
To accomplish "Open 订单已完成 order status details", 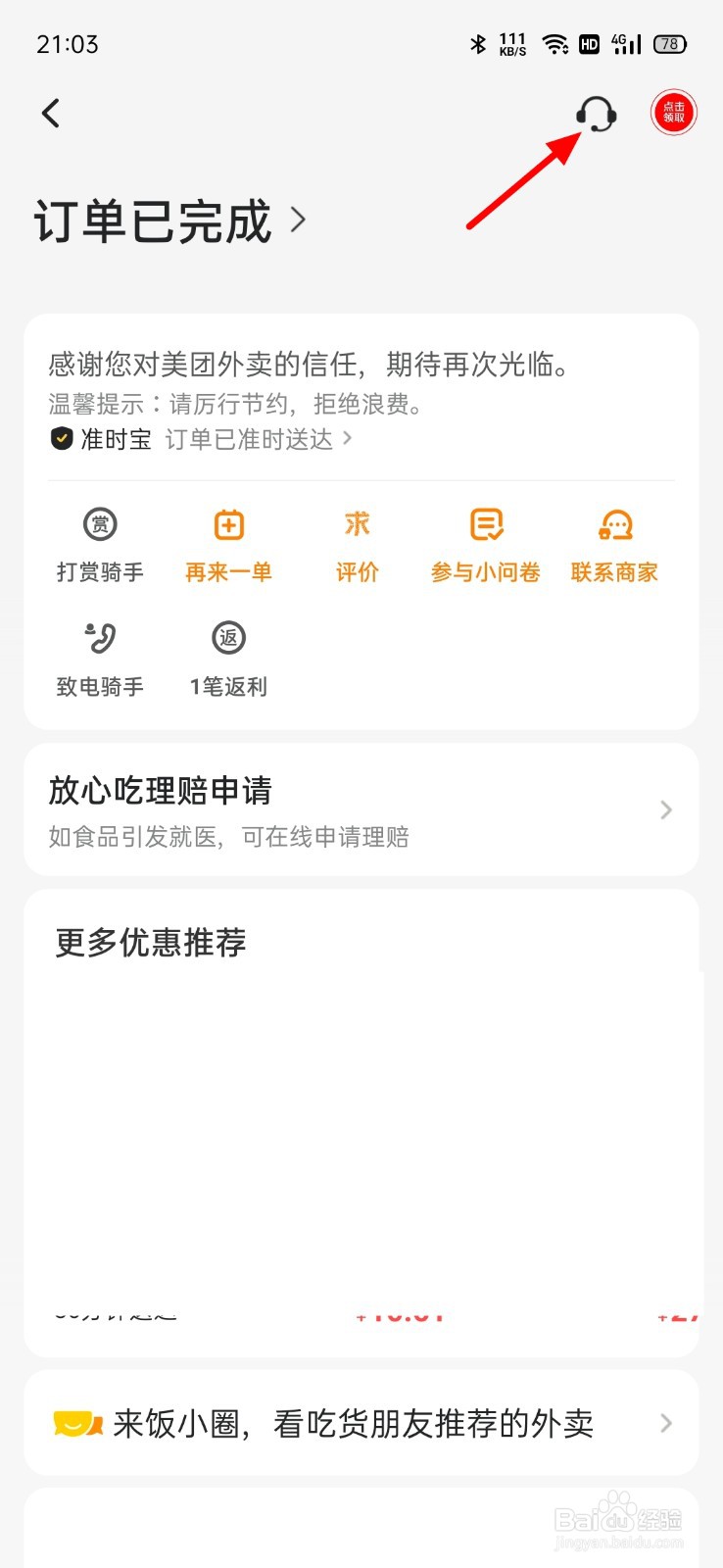I will tap(170, 221).
